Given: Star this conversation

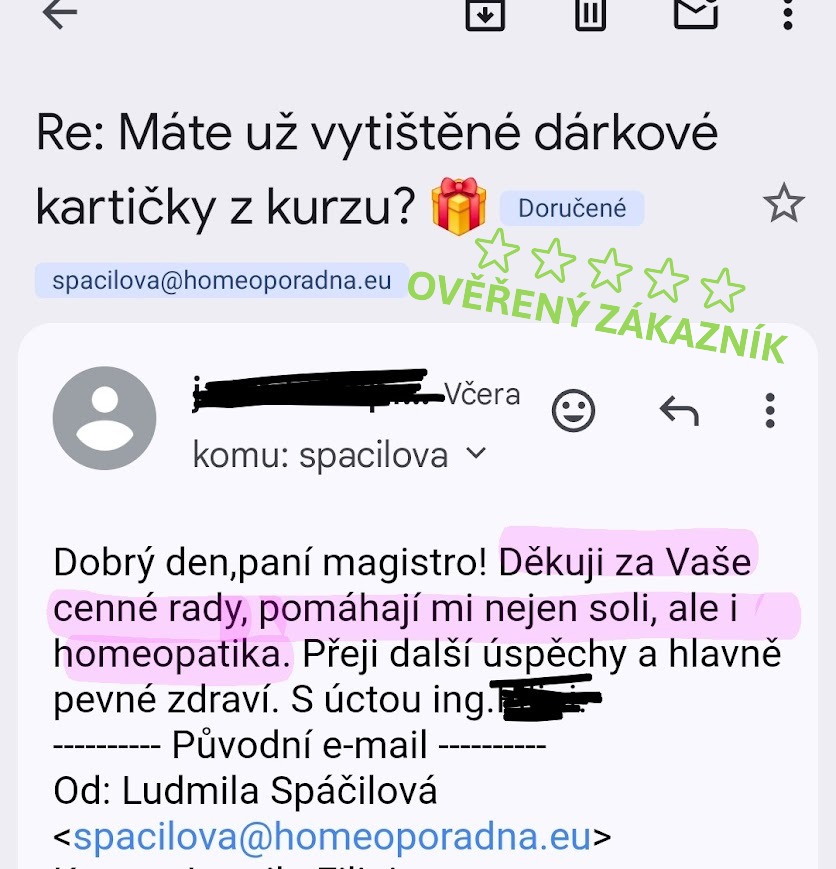Looking at the screenshot, I should [783, 204].
